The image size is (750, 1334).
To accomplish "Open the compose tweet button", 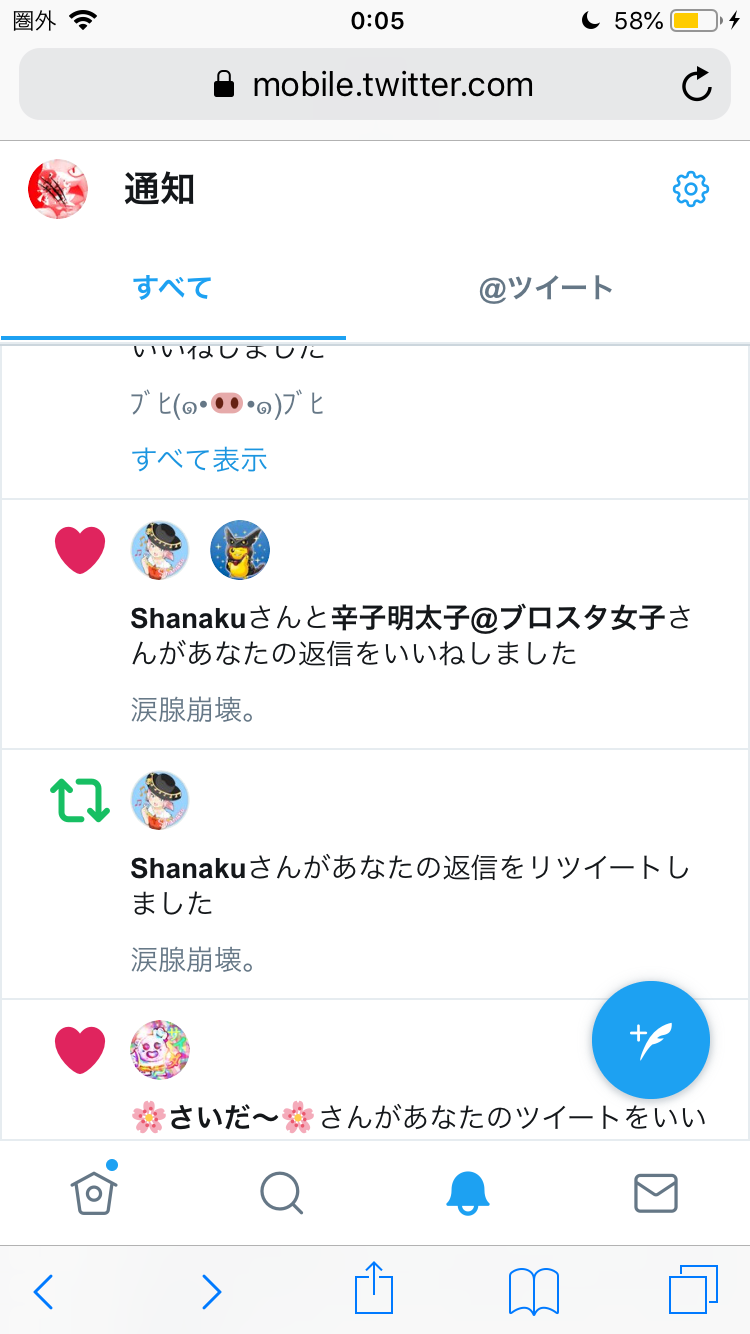I will pyautogui.click(x=650, y=1040).
